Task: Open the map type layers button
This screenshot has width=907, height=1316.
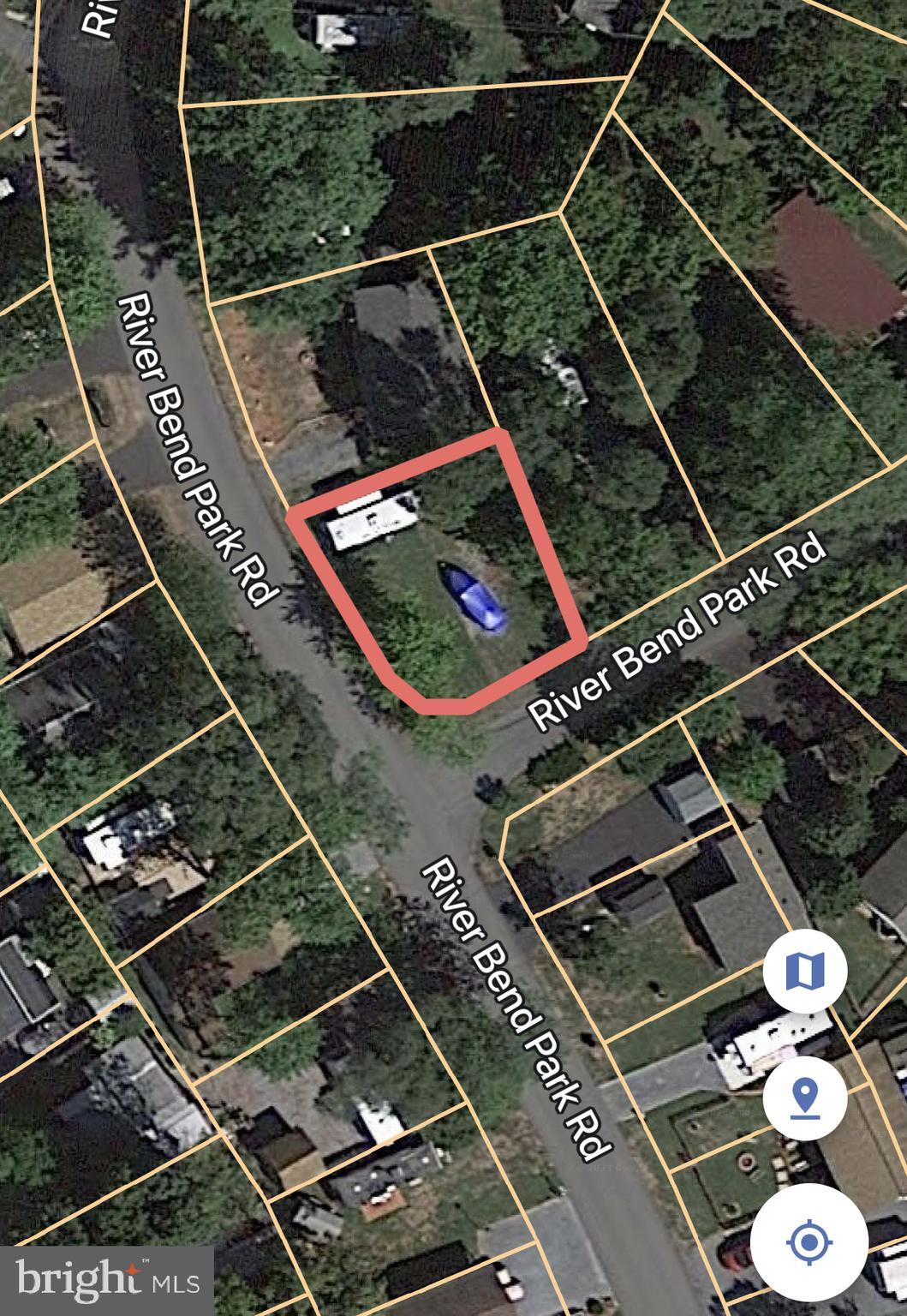Action: point(805,971)
